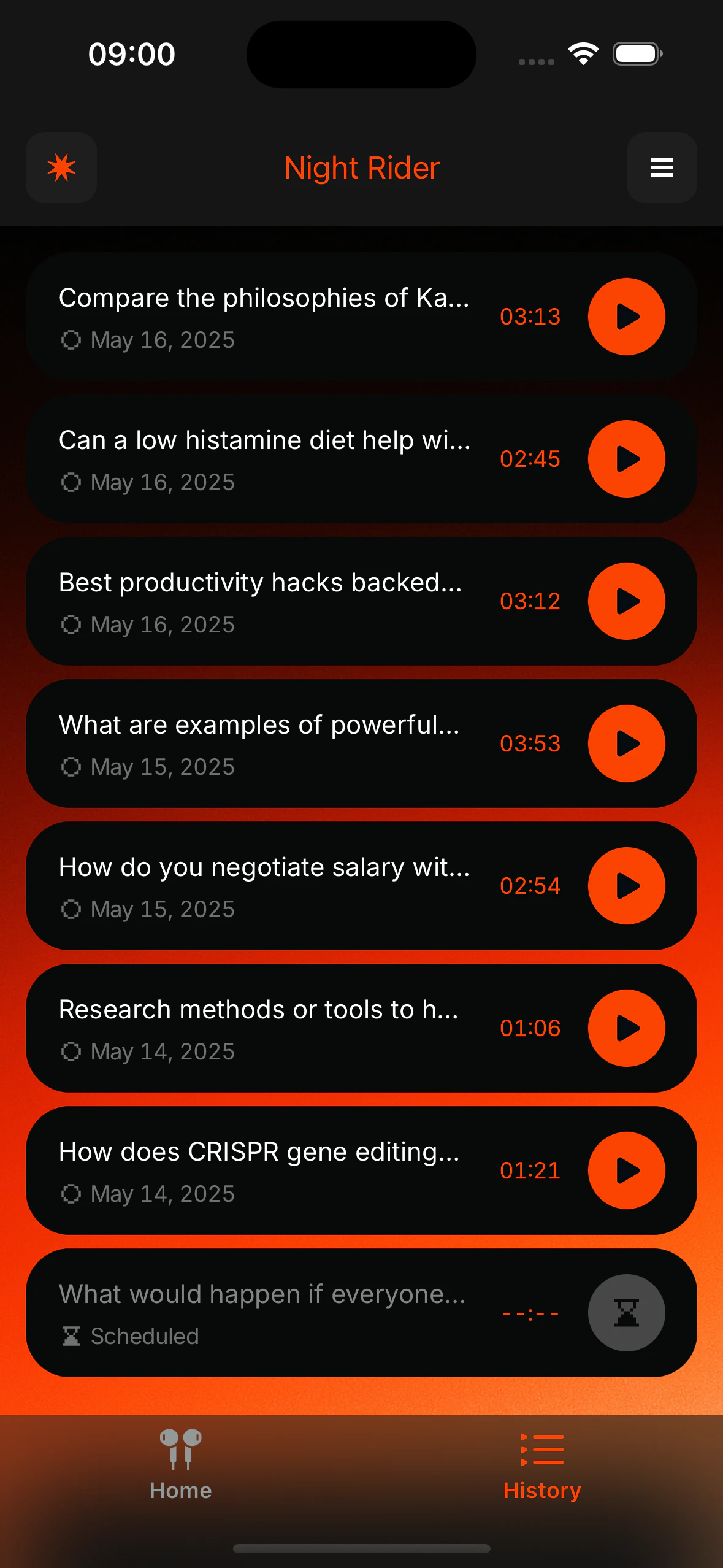Start playback of Best productivity hacks

pos(626,601)
